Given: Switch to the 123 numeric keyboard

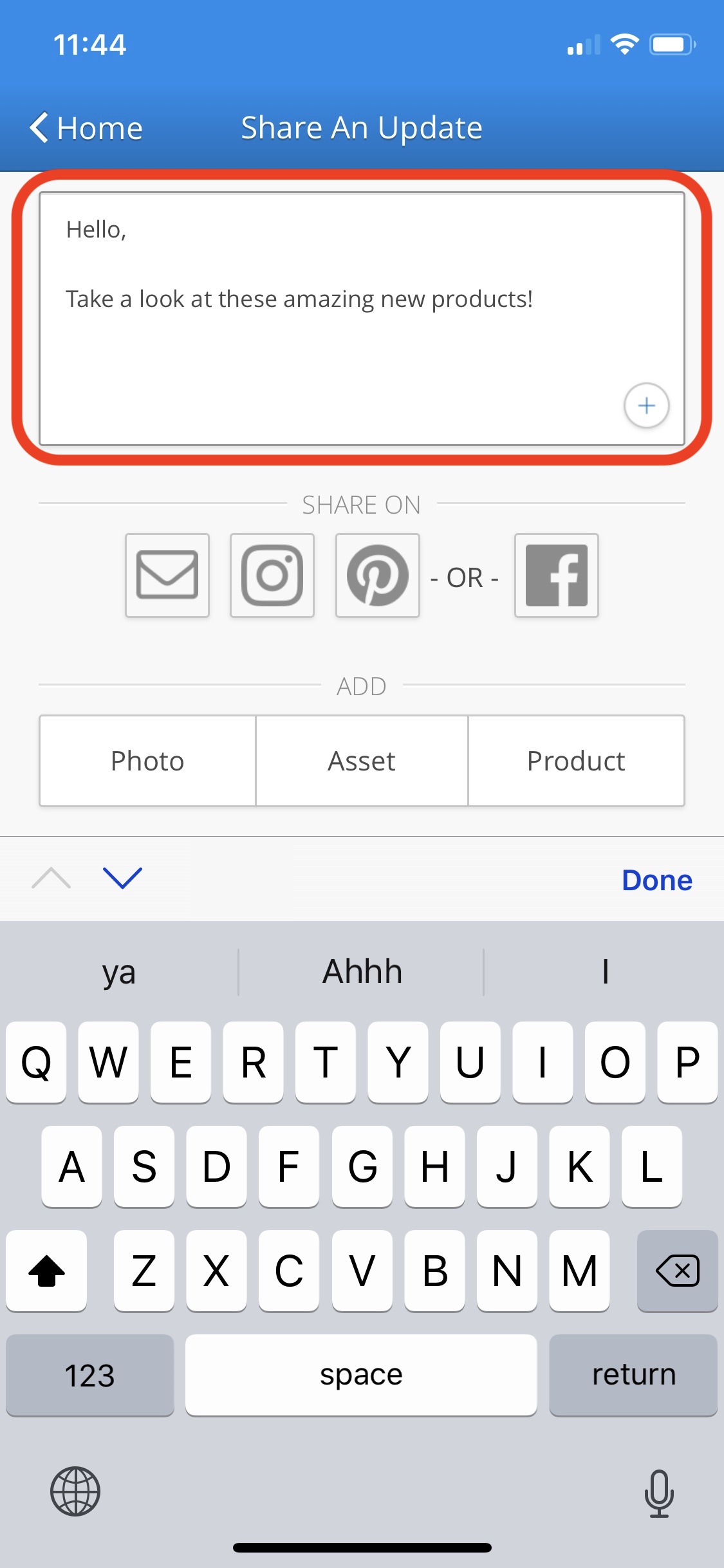Looking at the screenshot, I should click(x=89, y=1375).
